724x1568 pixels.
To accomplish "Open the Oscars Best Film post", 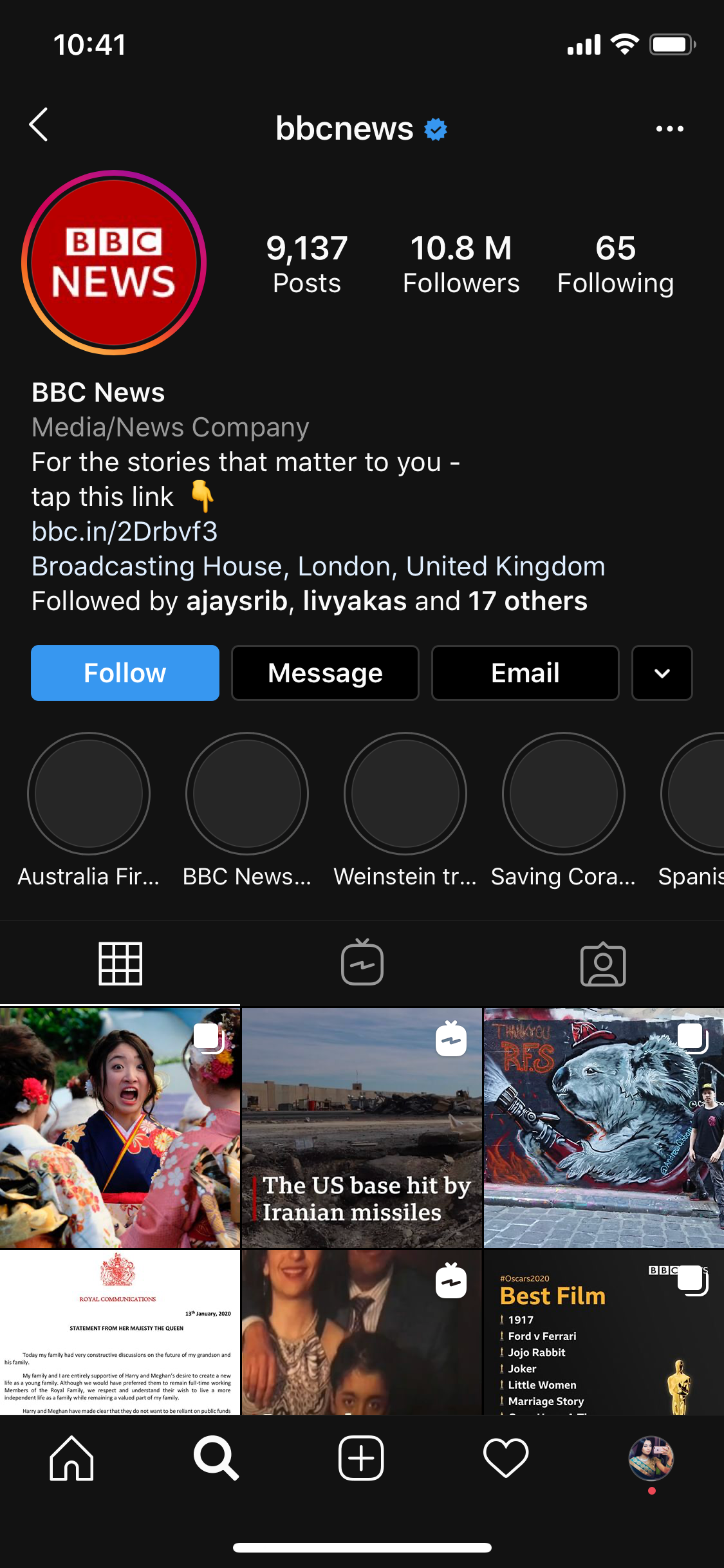I will pos(604,1332).
